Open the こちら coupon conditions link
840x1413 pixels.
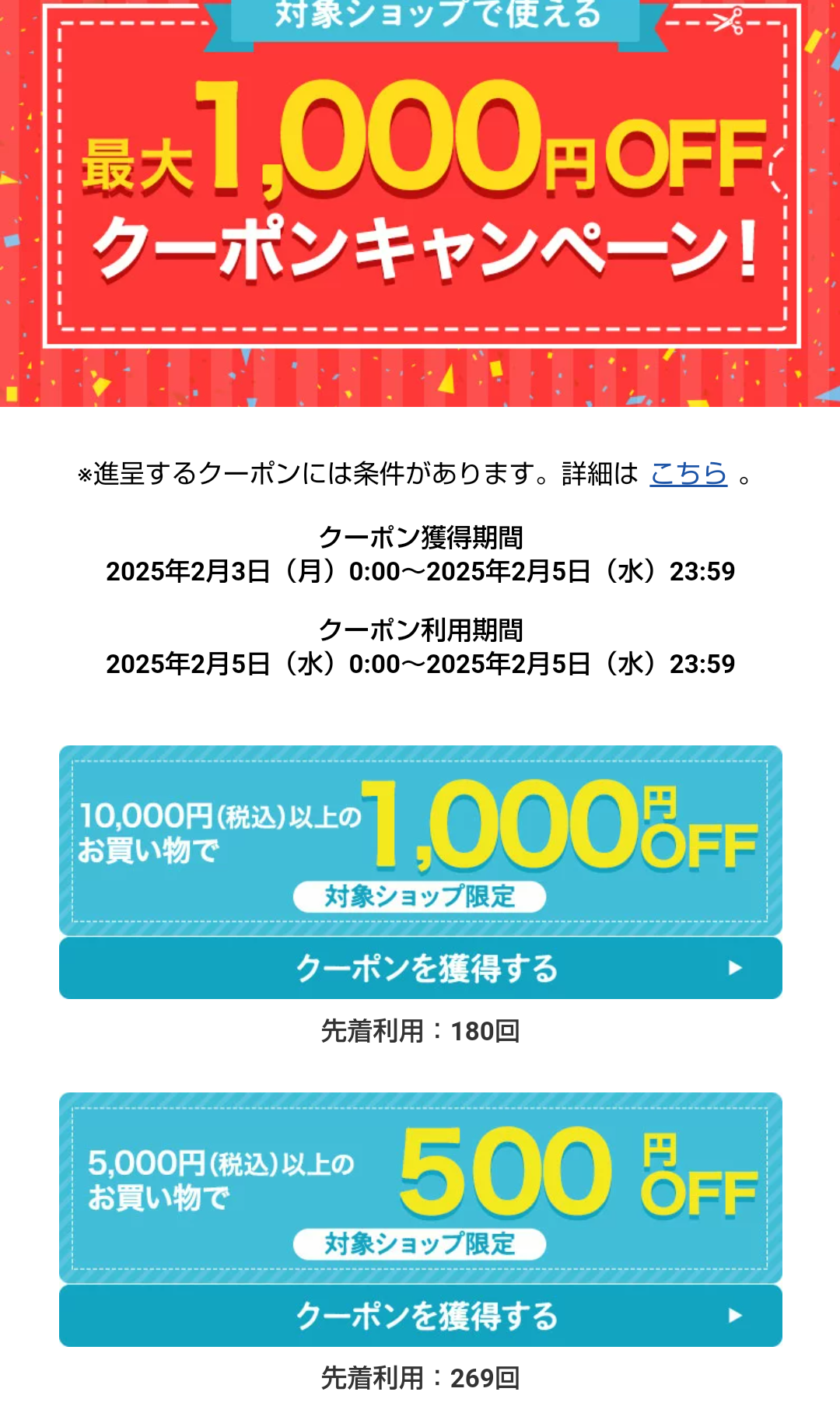pyautogui.click(x=688, y=473)
